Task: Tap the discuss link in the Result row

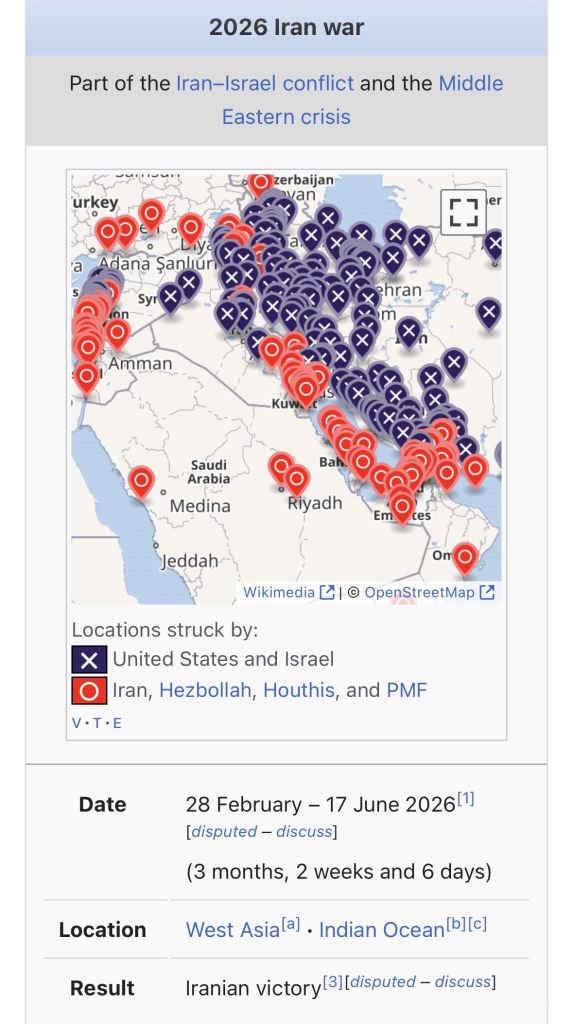Action: 463,982
